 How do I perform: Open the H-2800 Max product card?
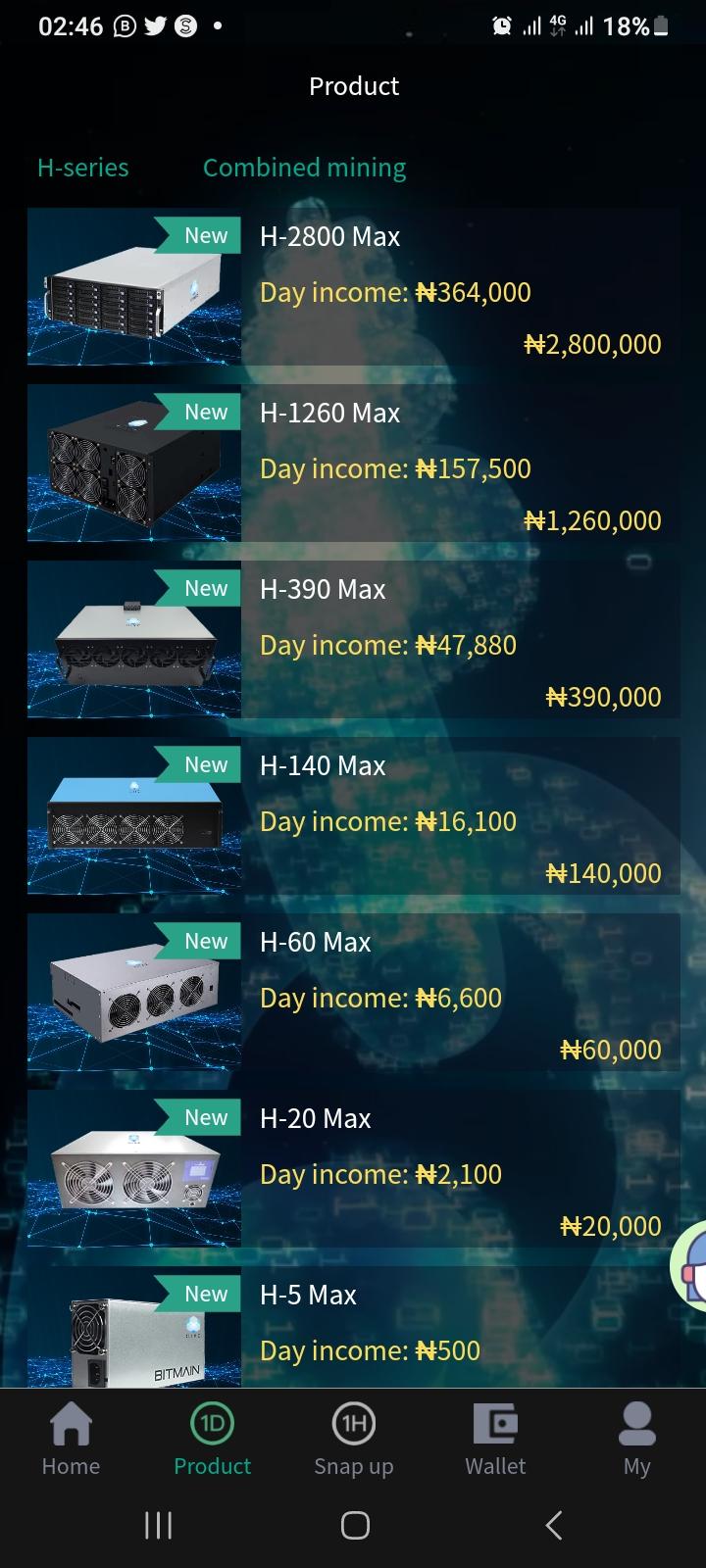[353, 286]
